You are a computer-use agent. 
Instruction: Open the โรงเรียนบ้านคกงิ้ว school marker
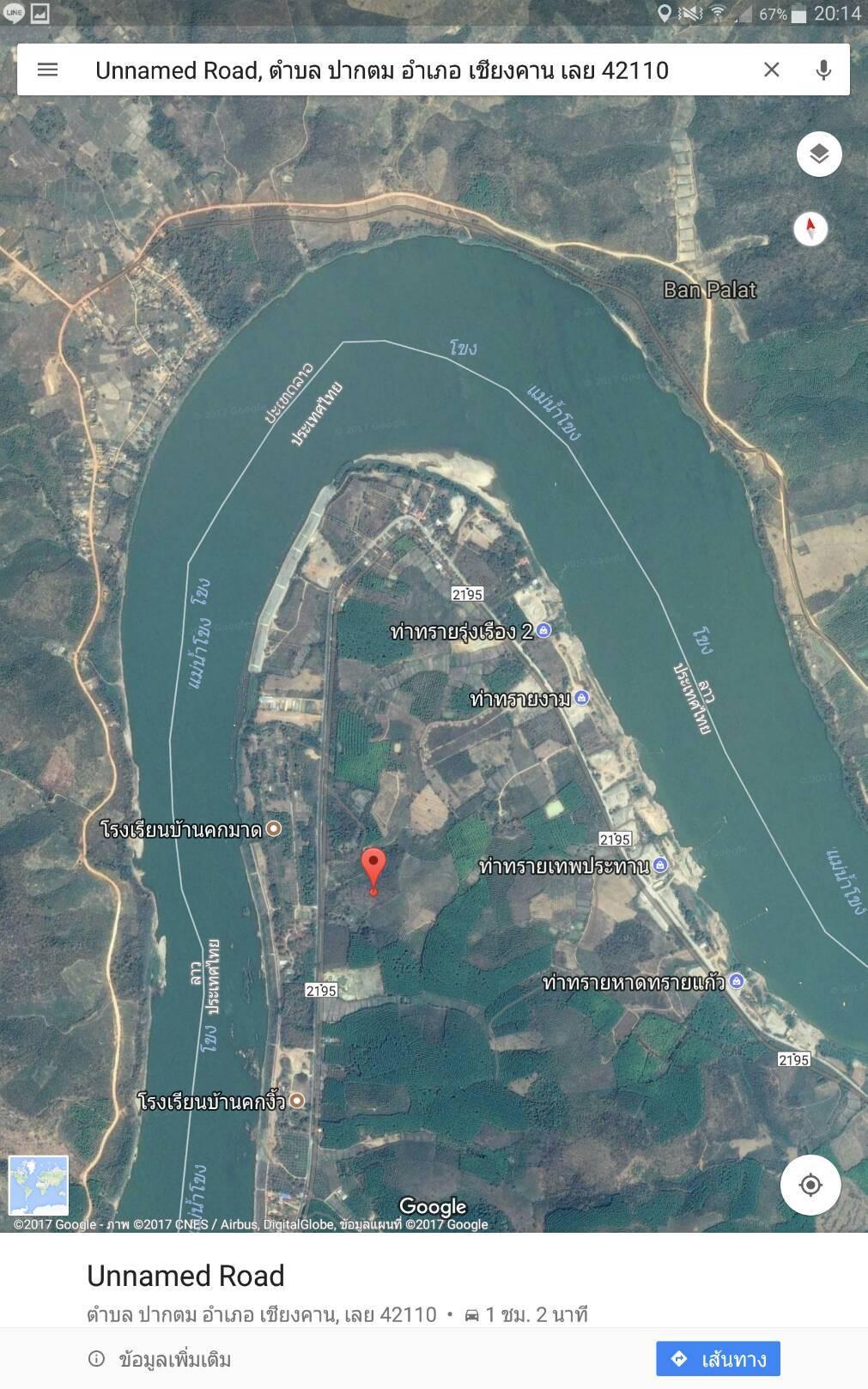coord(297,1101)
